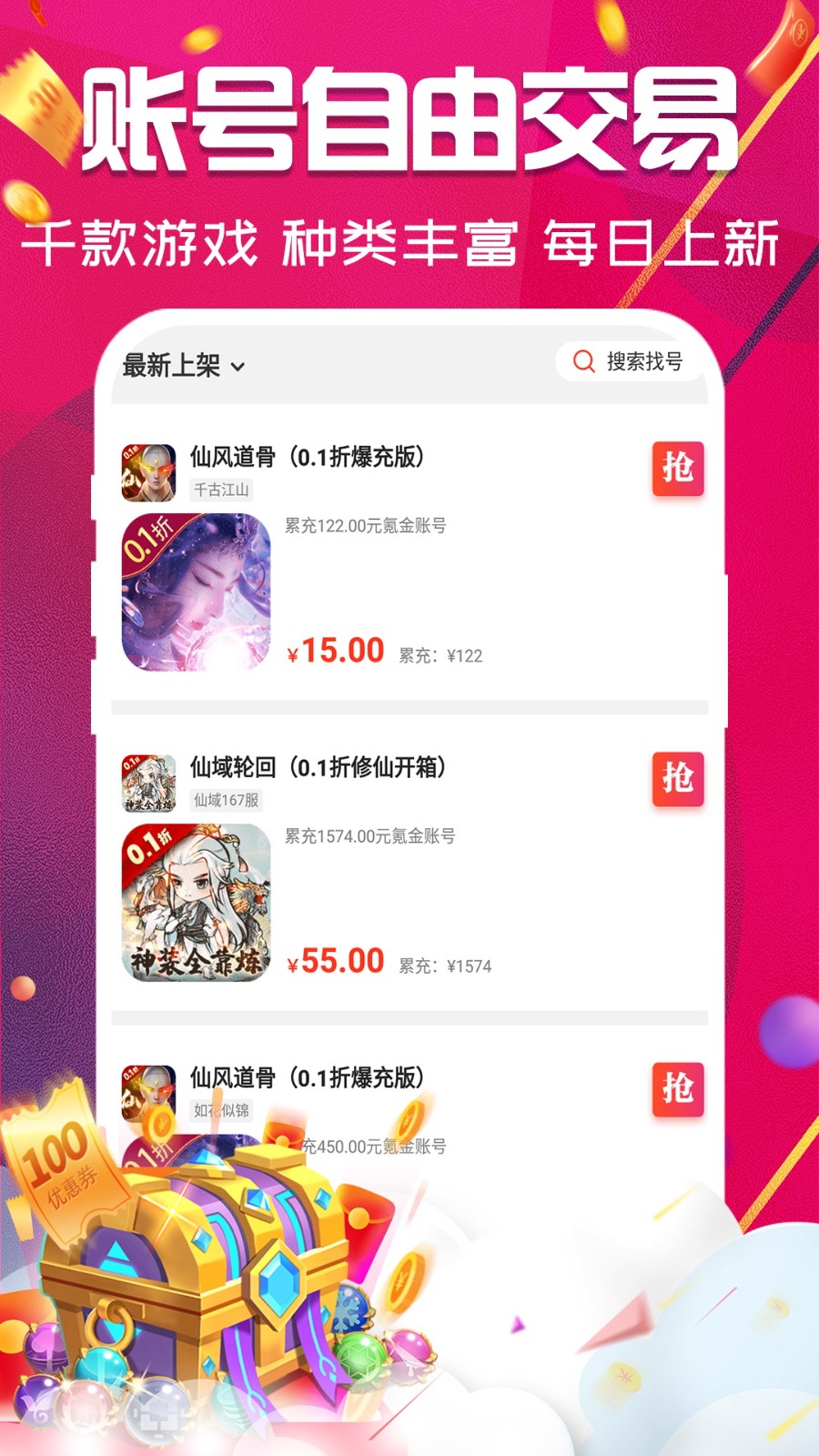Click the magnifier search icon
The image size is (819, 1456).
pyautogui.click(x=583, y=361)
